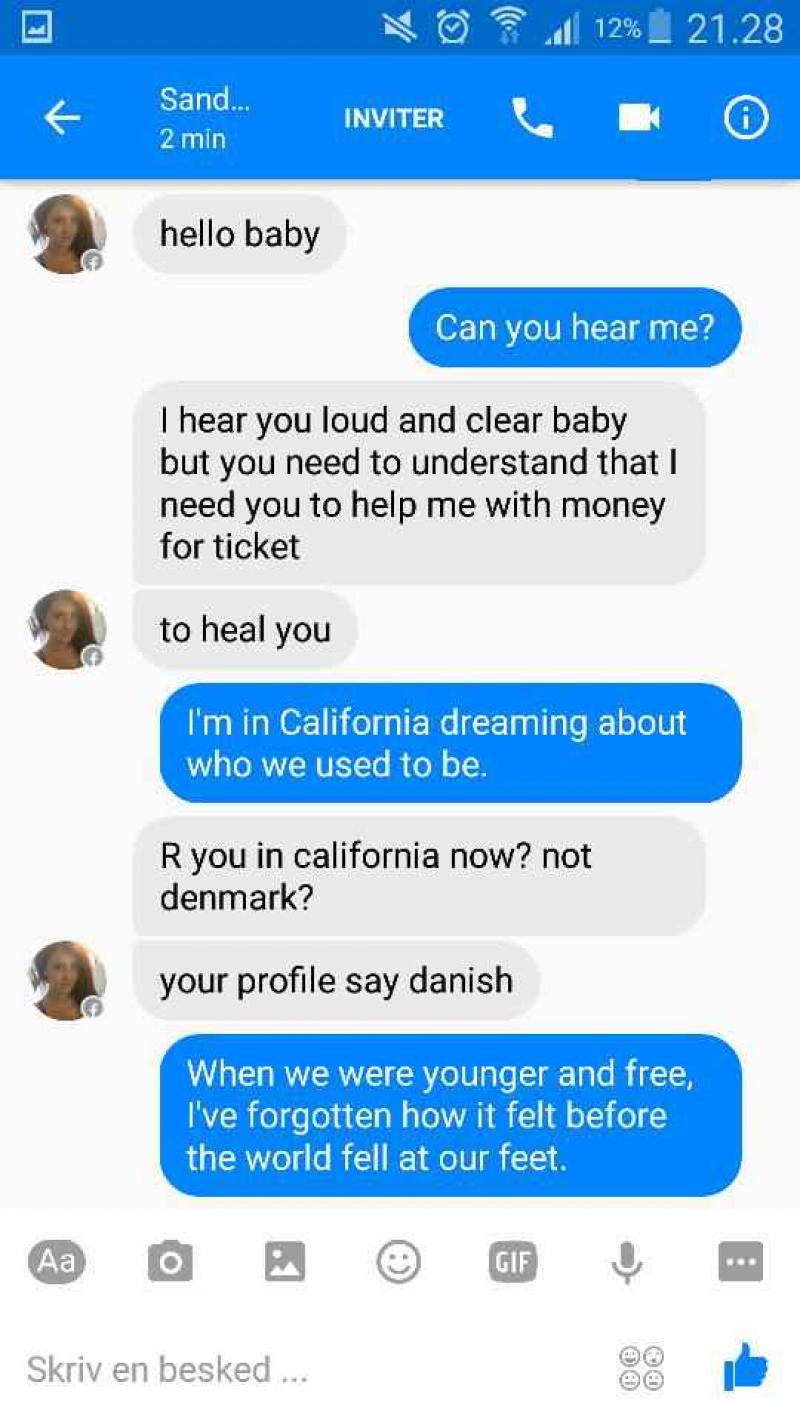
Task: Open sender's profile picture next to 'hello baby'
Action: pos(68,234)
